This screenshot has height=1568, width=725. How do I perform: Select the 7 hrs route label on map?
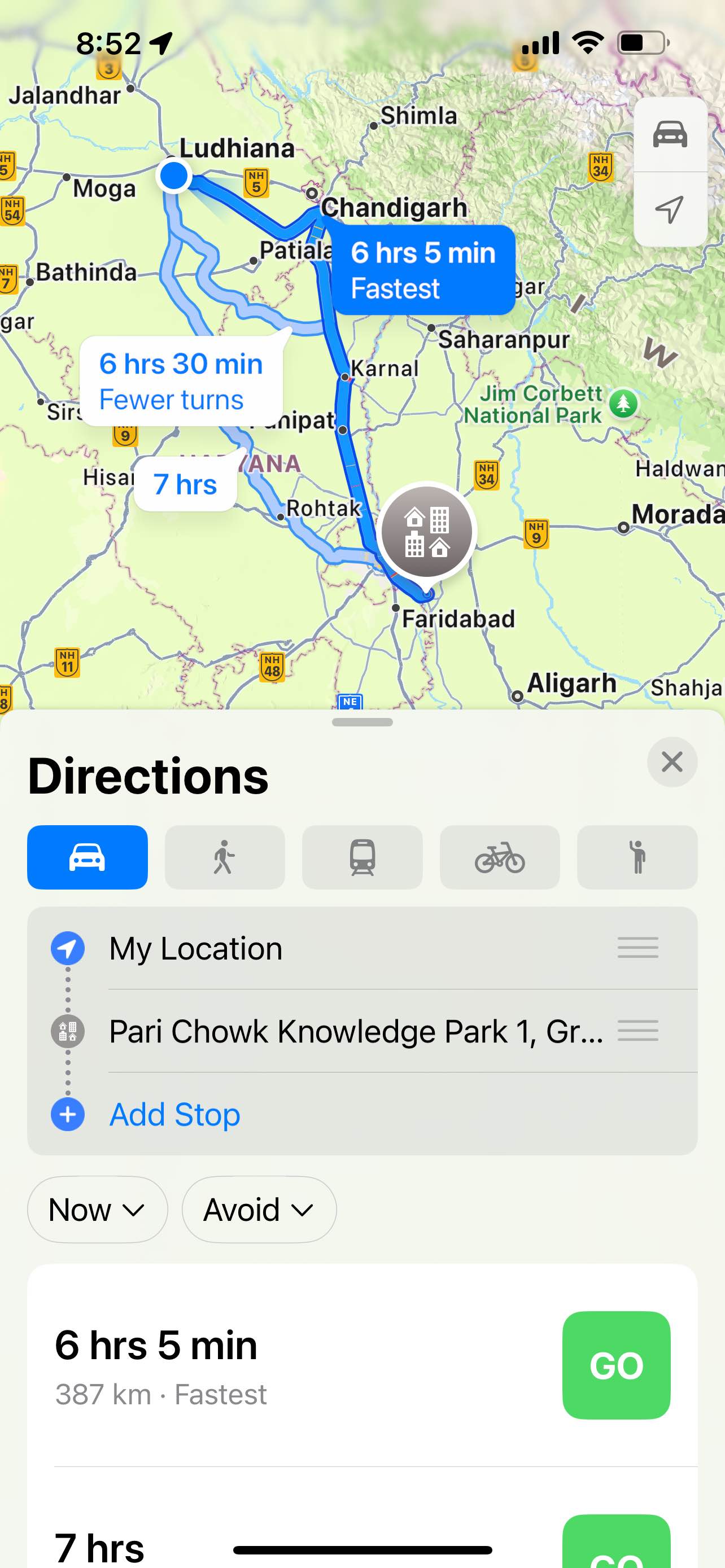[x=185, y=484]
